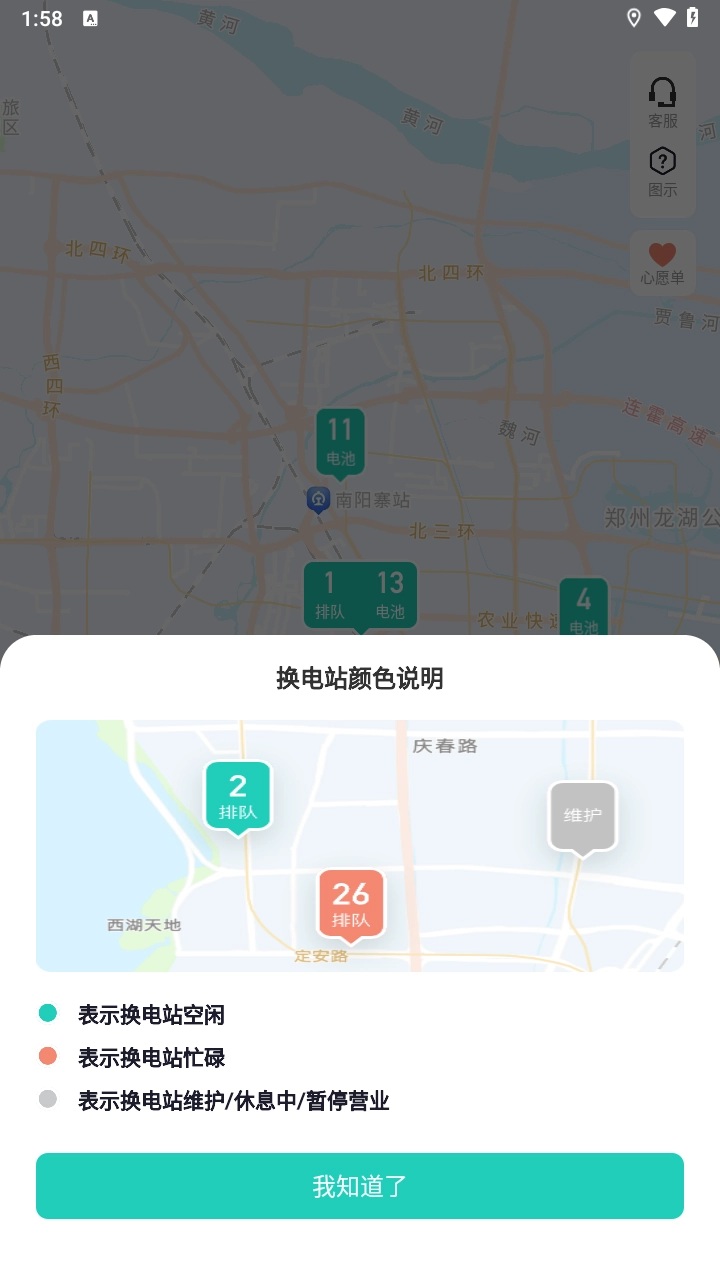Open 客服 customer service

(662, 102)
